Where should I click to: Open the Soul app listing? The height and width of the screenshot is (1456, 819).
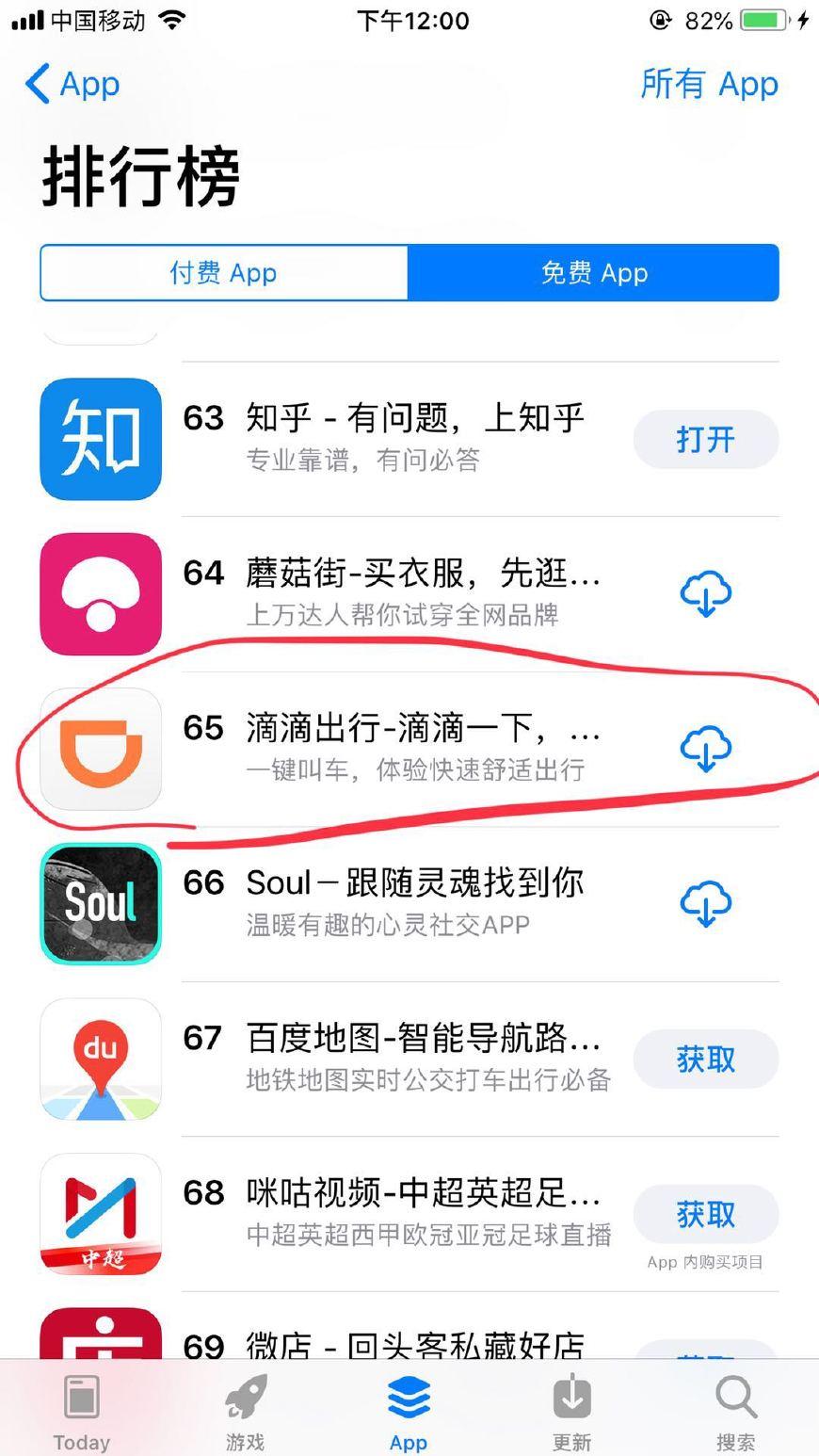coord(409,903)
